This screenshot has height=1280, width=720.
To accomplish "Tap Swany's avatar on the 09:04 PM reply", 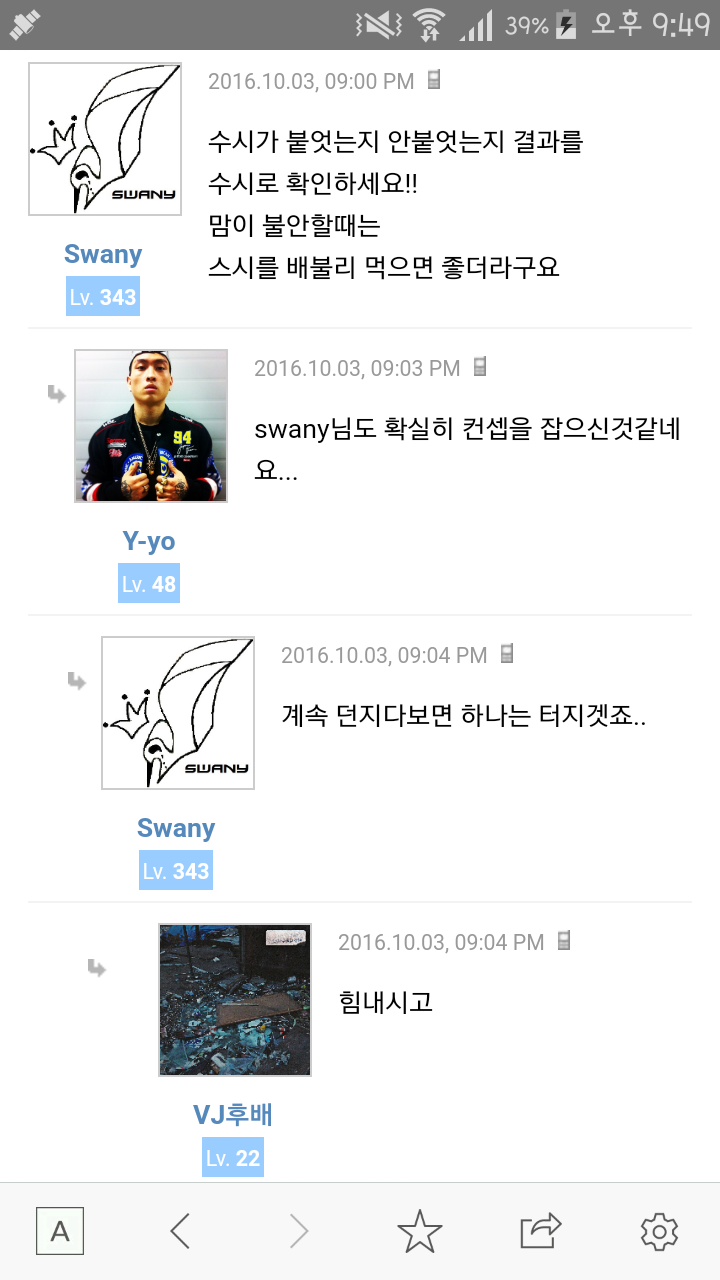I will coord(178,713).
